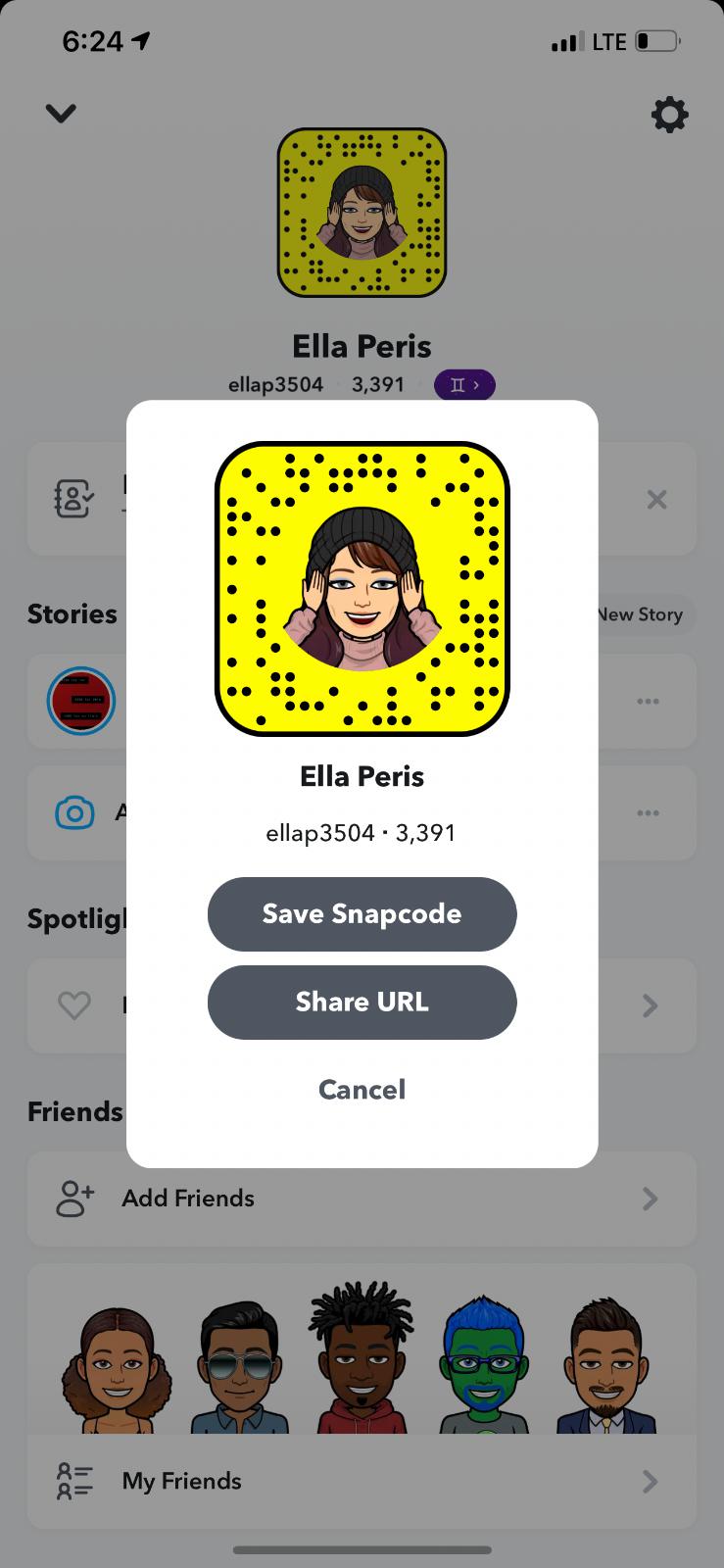
Task: Cancel the Snapcode dialog
Action: click(362, 1089)
